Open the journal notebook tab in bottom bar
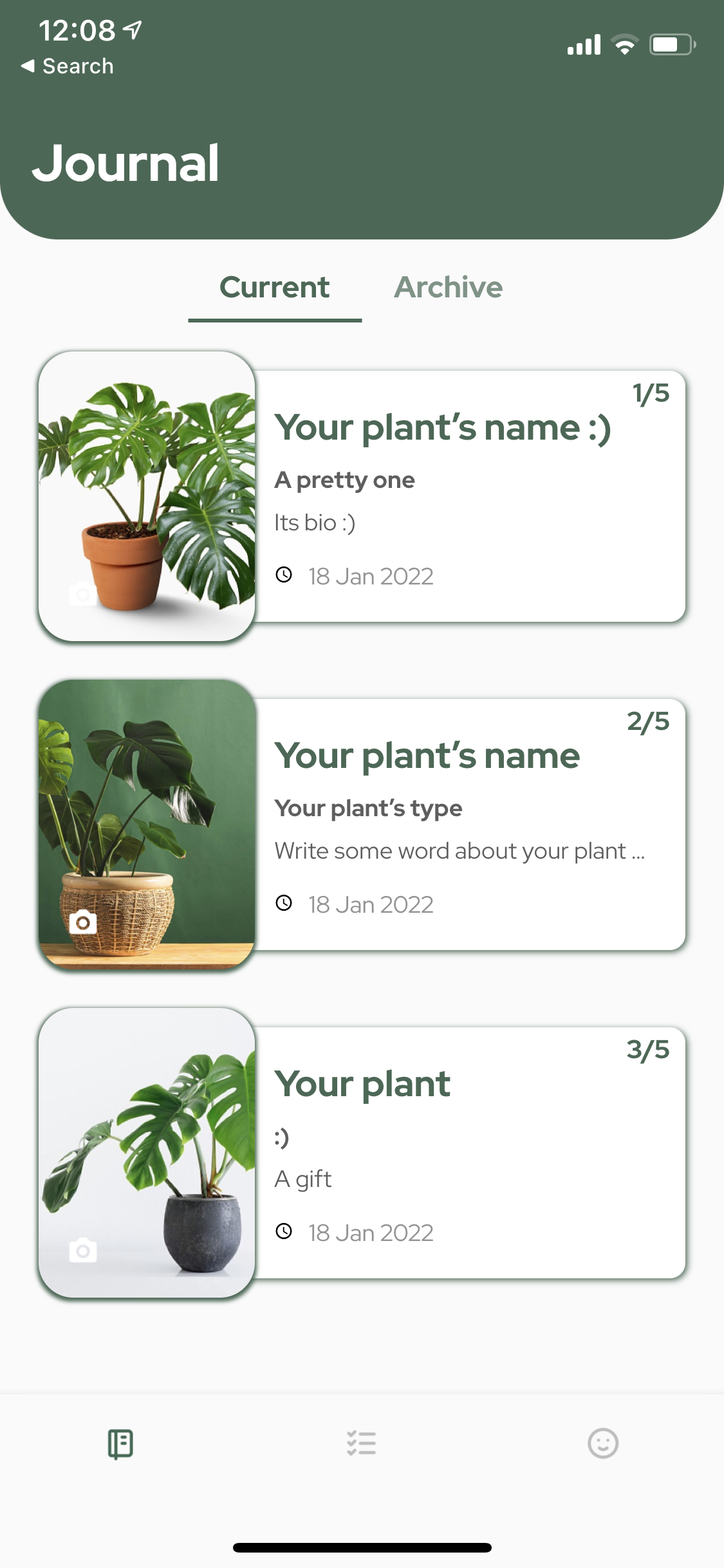This screenshot has height=1568, width=724. coord(120,1444)
